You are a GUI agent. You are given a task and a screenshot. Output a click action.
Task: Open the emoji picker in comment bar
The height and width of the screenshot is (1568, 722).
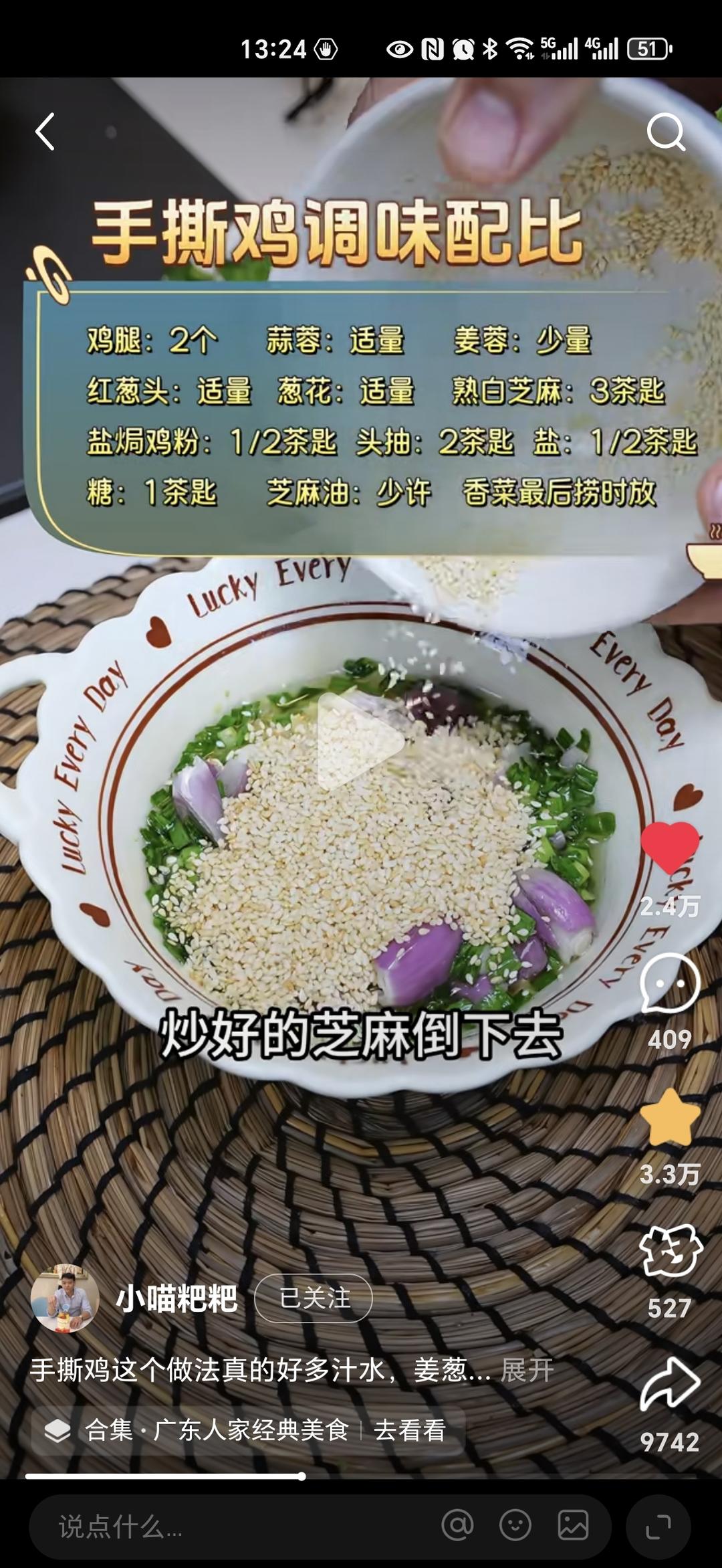click(515, 1526)
